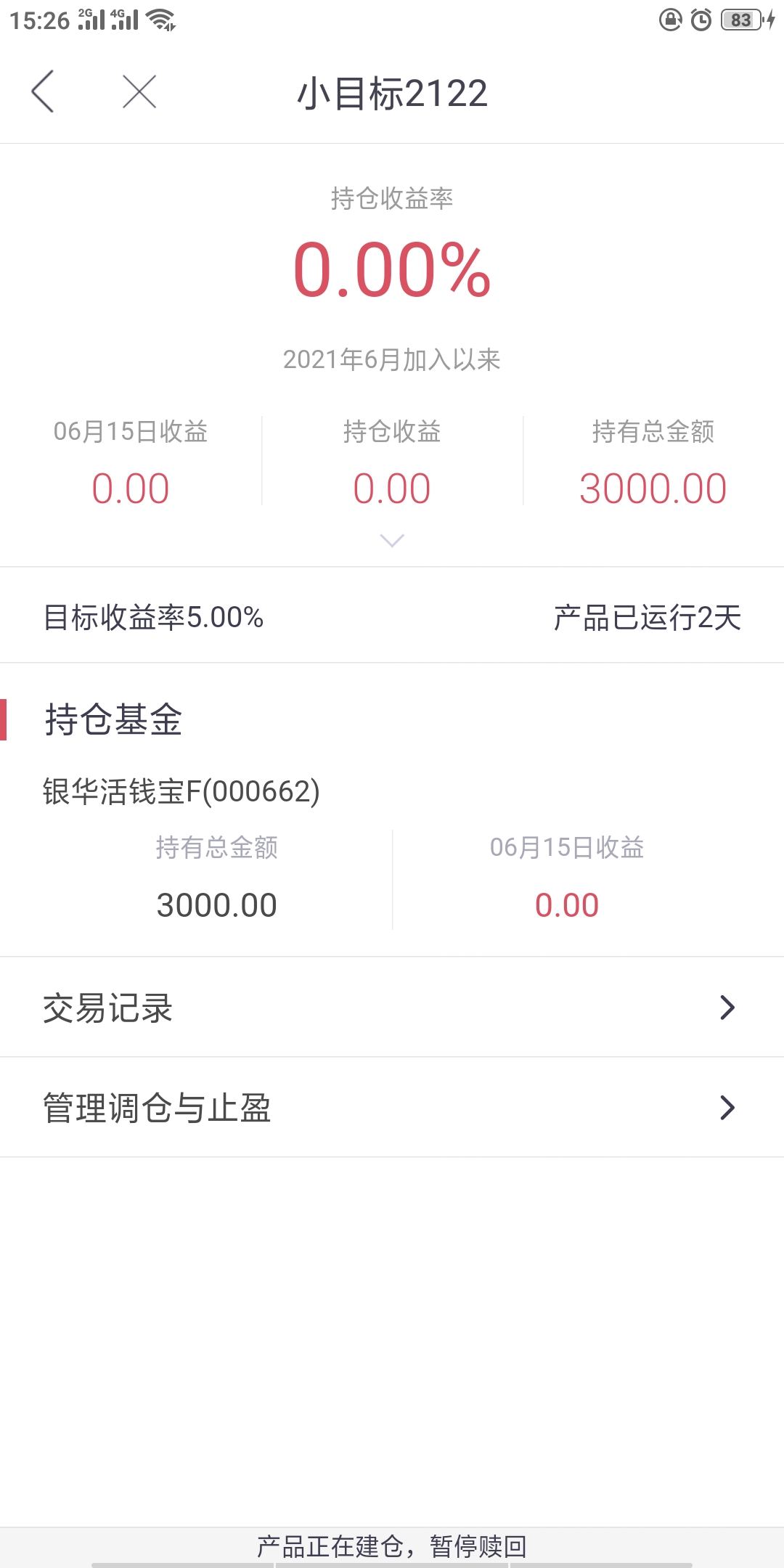Open fund 银华活钱宝F(000662) details
This screenshot has height=1568, width=784.
click(181, 791)
